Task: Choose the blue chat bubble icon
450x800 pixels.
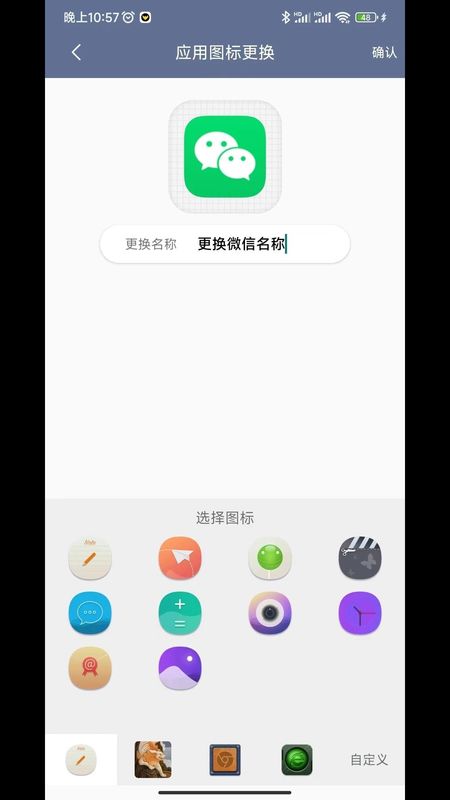Action: (x=90, y=613)
